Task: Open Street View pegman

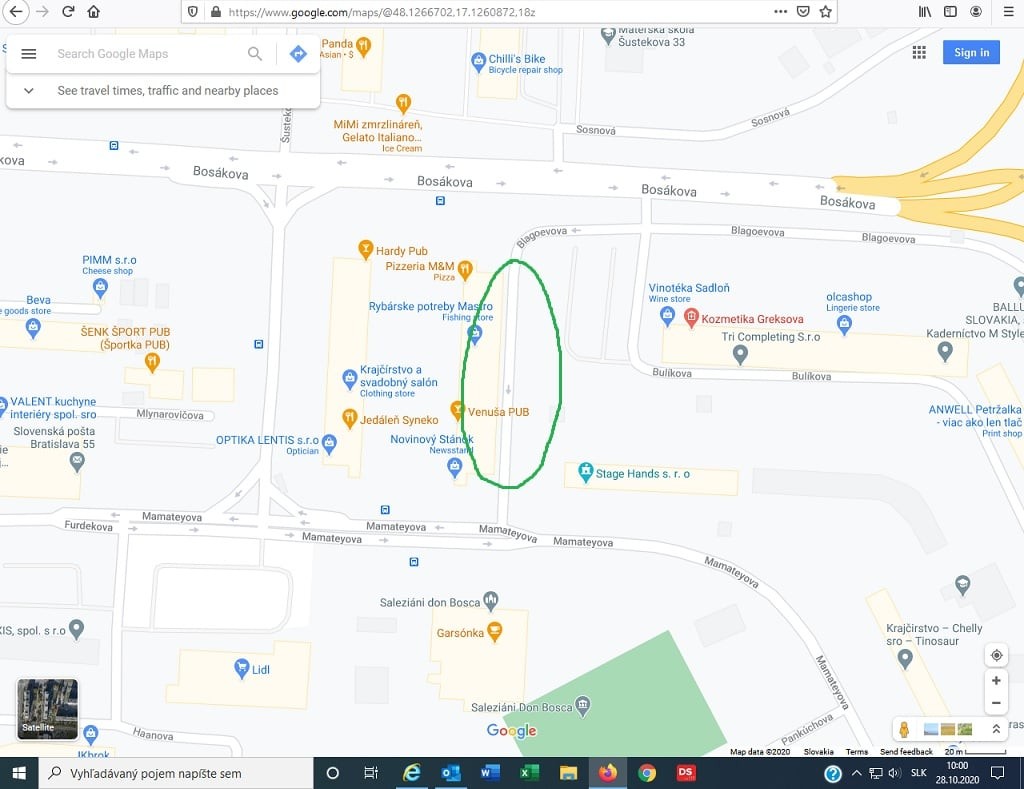Action: (904, 729)
